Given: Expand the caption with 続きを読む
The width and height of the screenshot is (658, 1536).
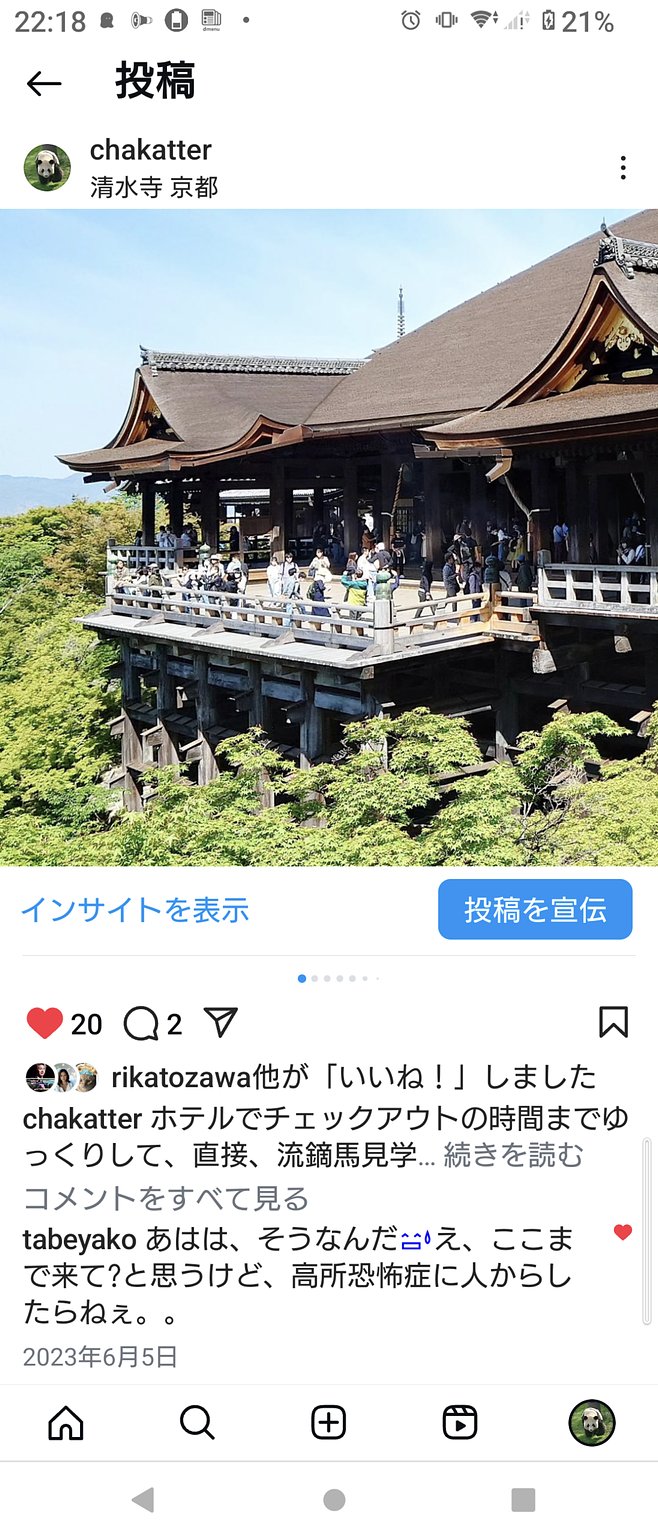Looking at the screenshot, I should pos(512,1156).
